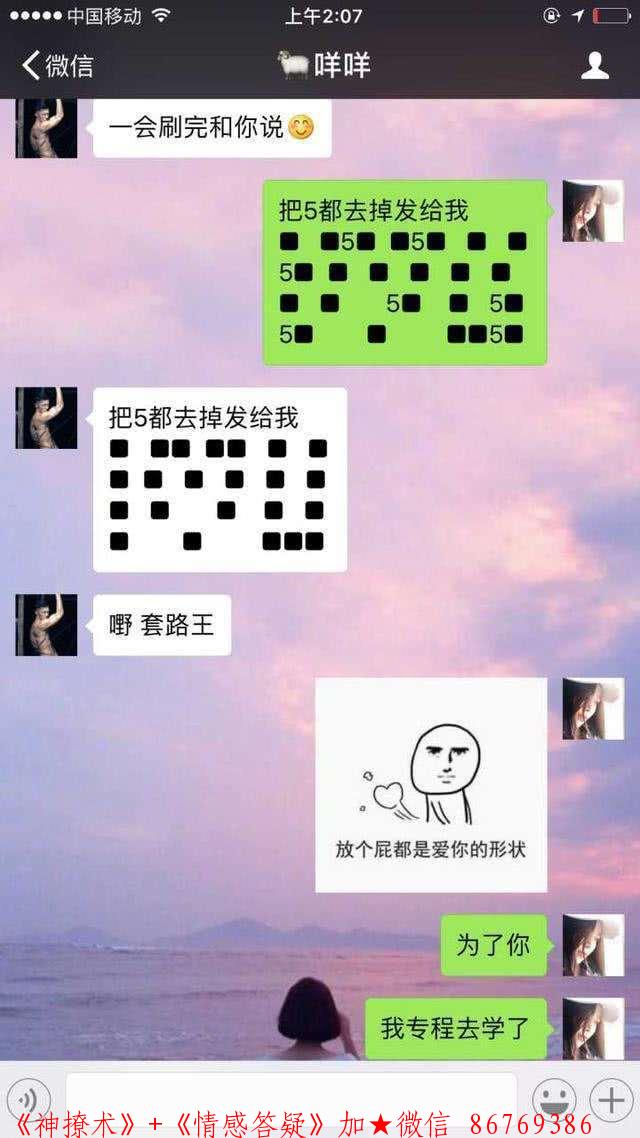Tap contact avatar beside 嘢 套路王
This screenshot has width=640, height=1138.
(x=46, y=625)
